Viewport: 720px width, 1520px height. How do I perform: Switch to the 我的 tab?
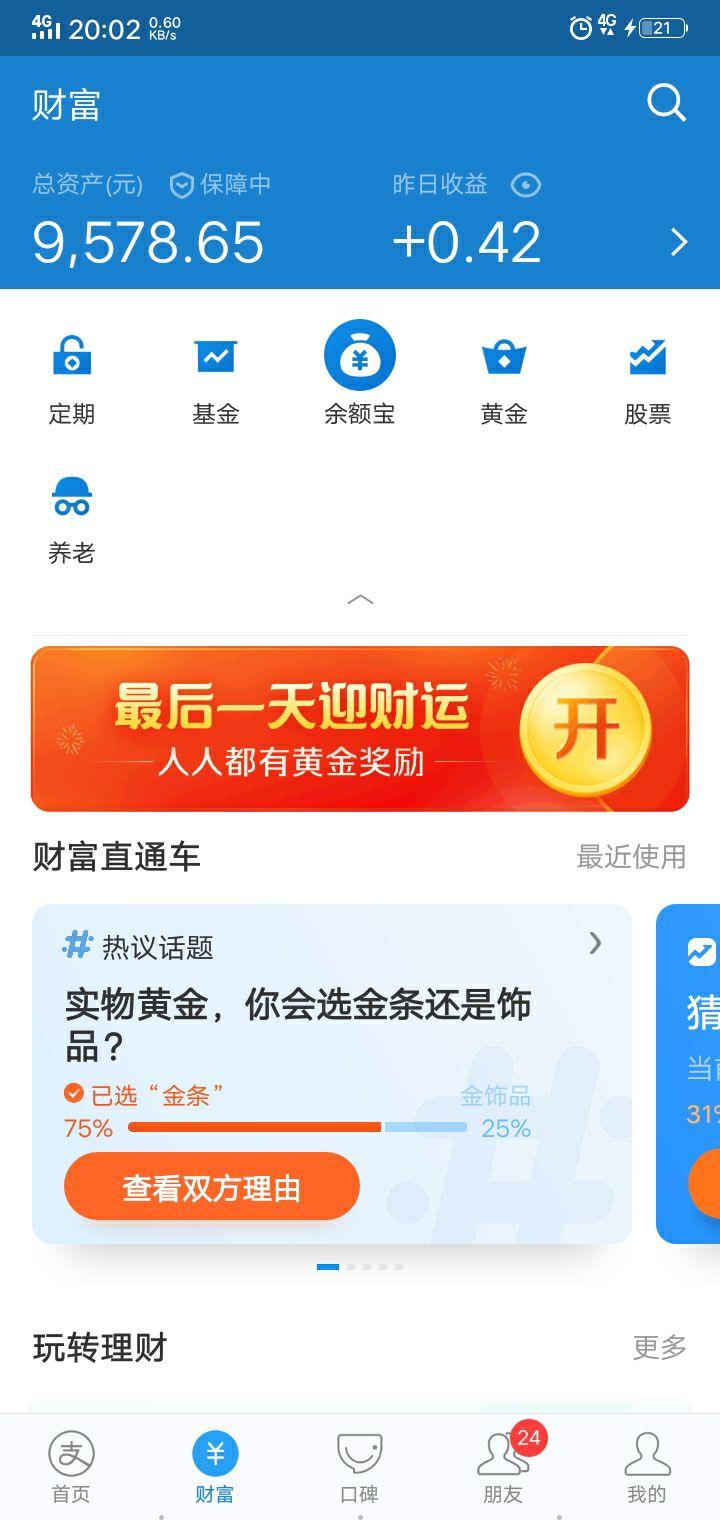(x=647, y=1466)
